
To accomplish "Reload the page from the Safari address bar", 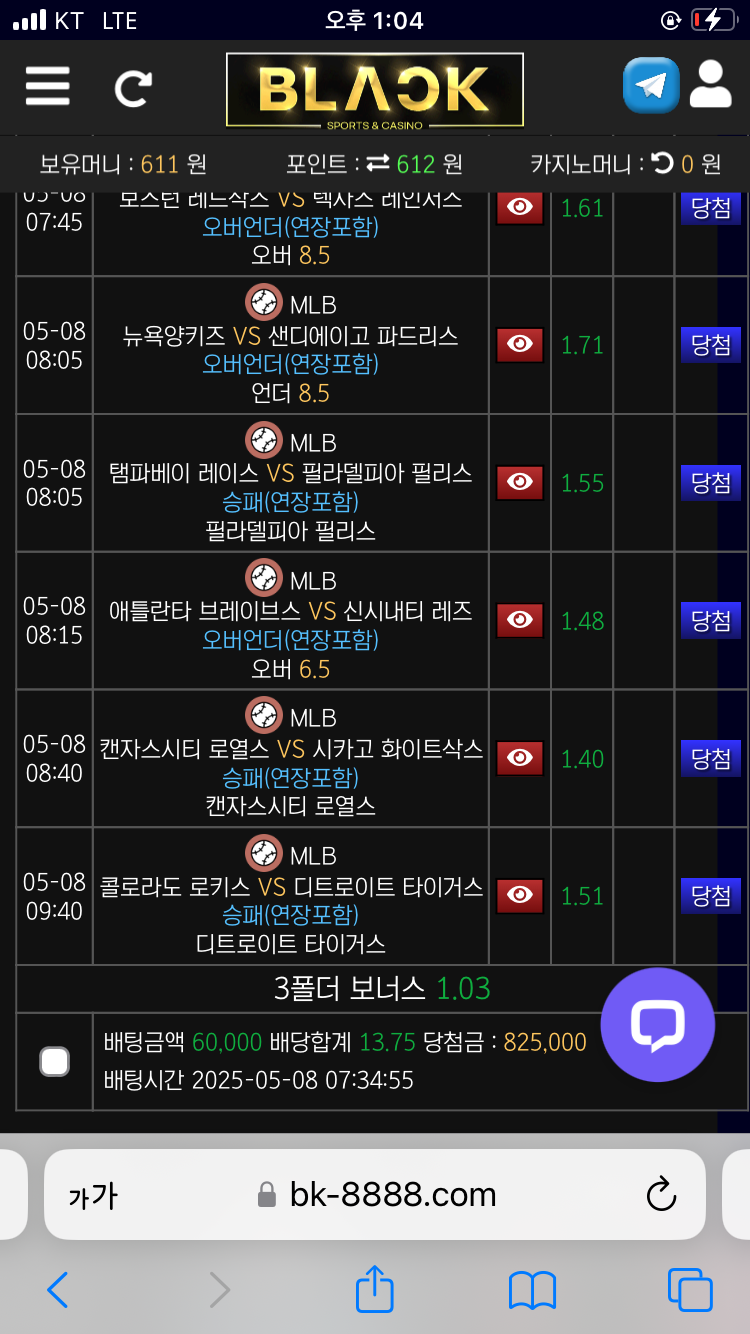I will (662, 1194).
